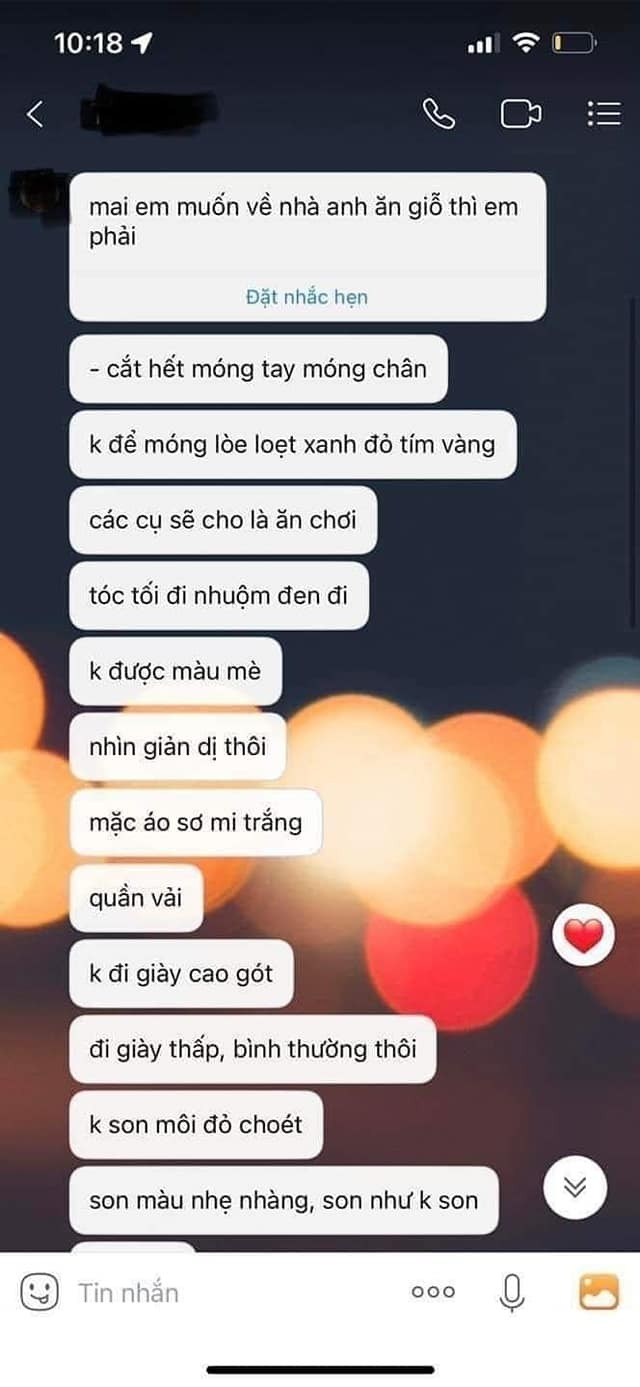This screenshot has width=640, height=1387.
Task: Go back to the chat list
Action: pos(36,114)
